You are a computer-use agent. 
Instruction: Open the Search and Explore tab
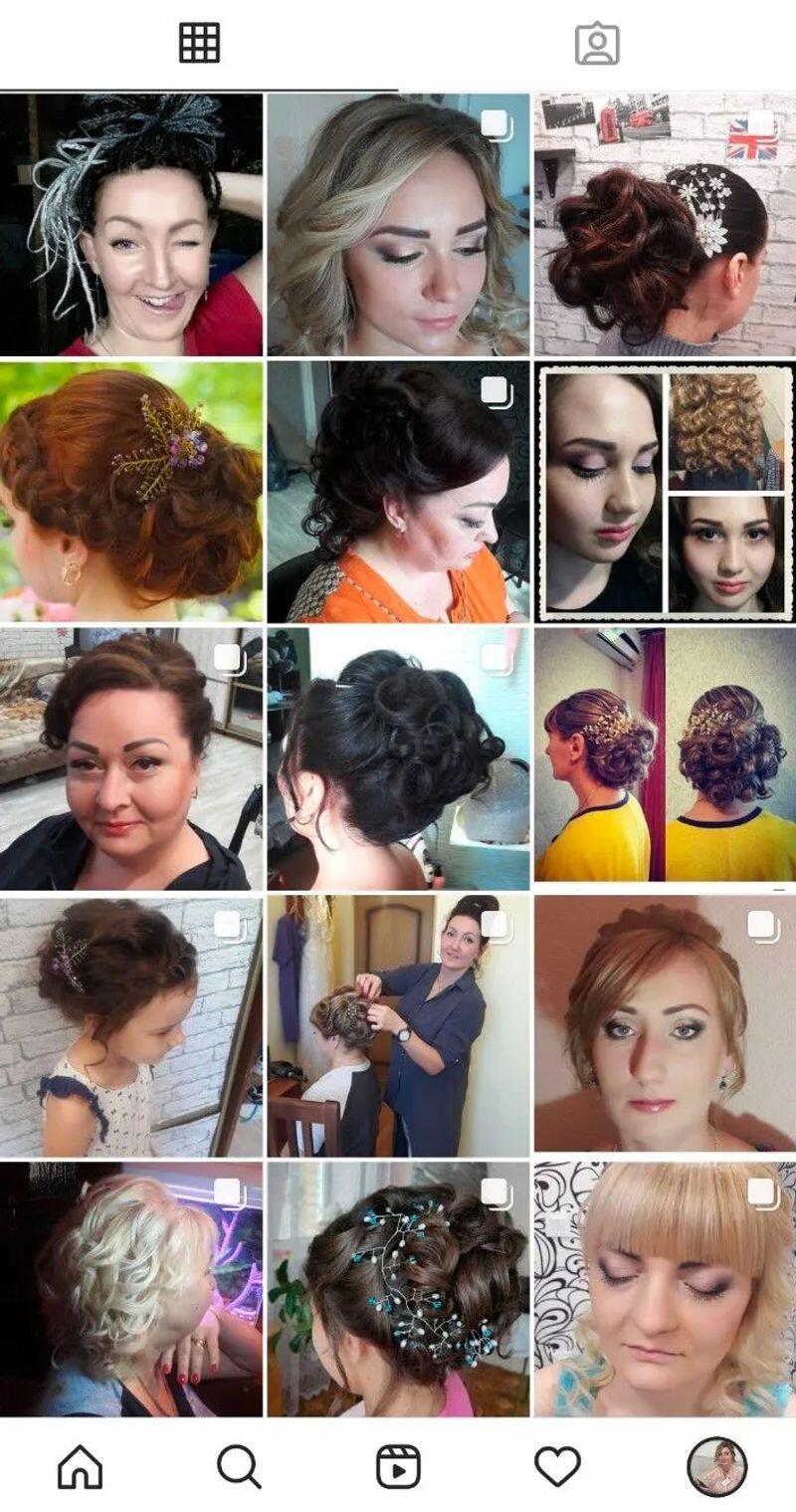tap(239, 1466)
